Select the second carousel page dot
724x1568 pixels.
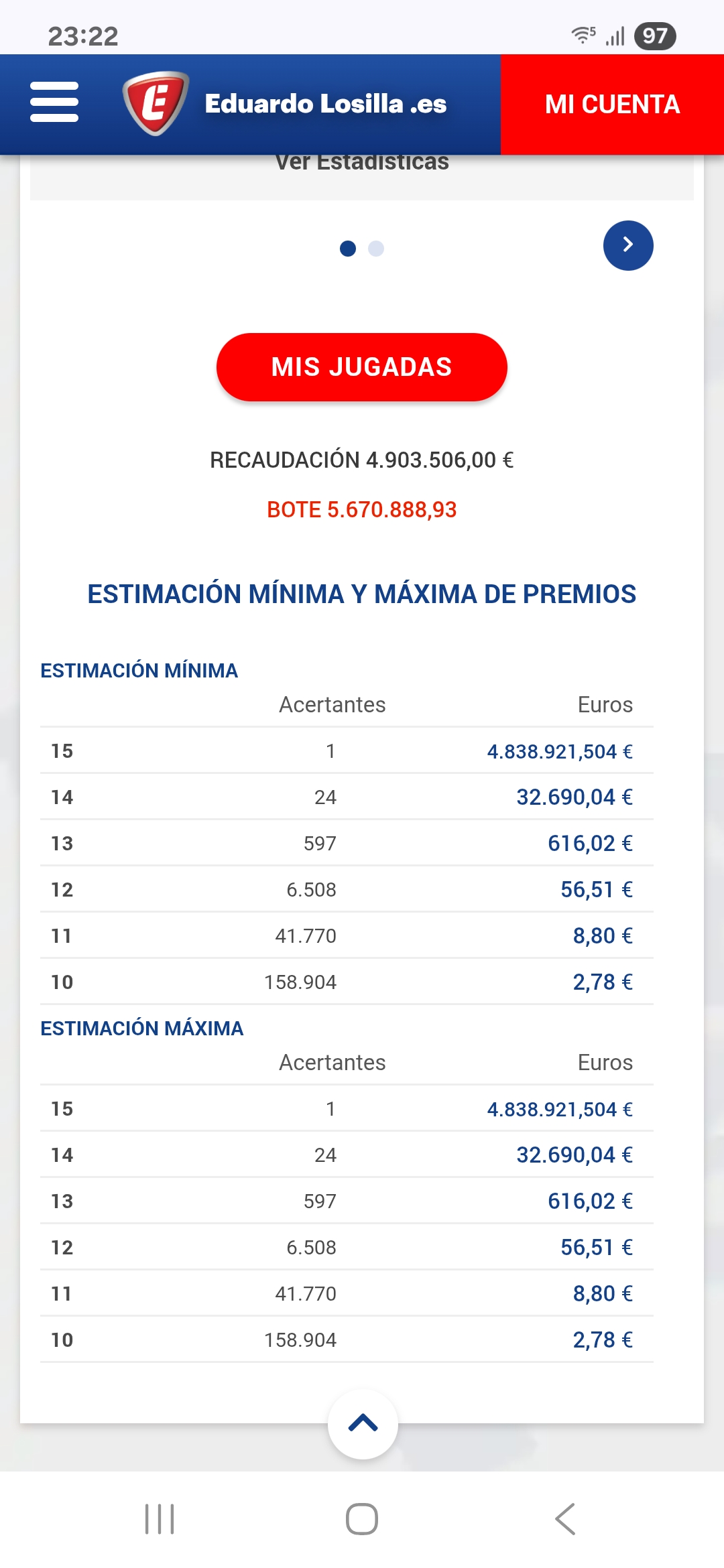(376, 249)
